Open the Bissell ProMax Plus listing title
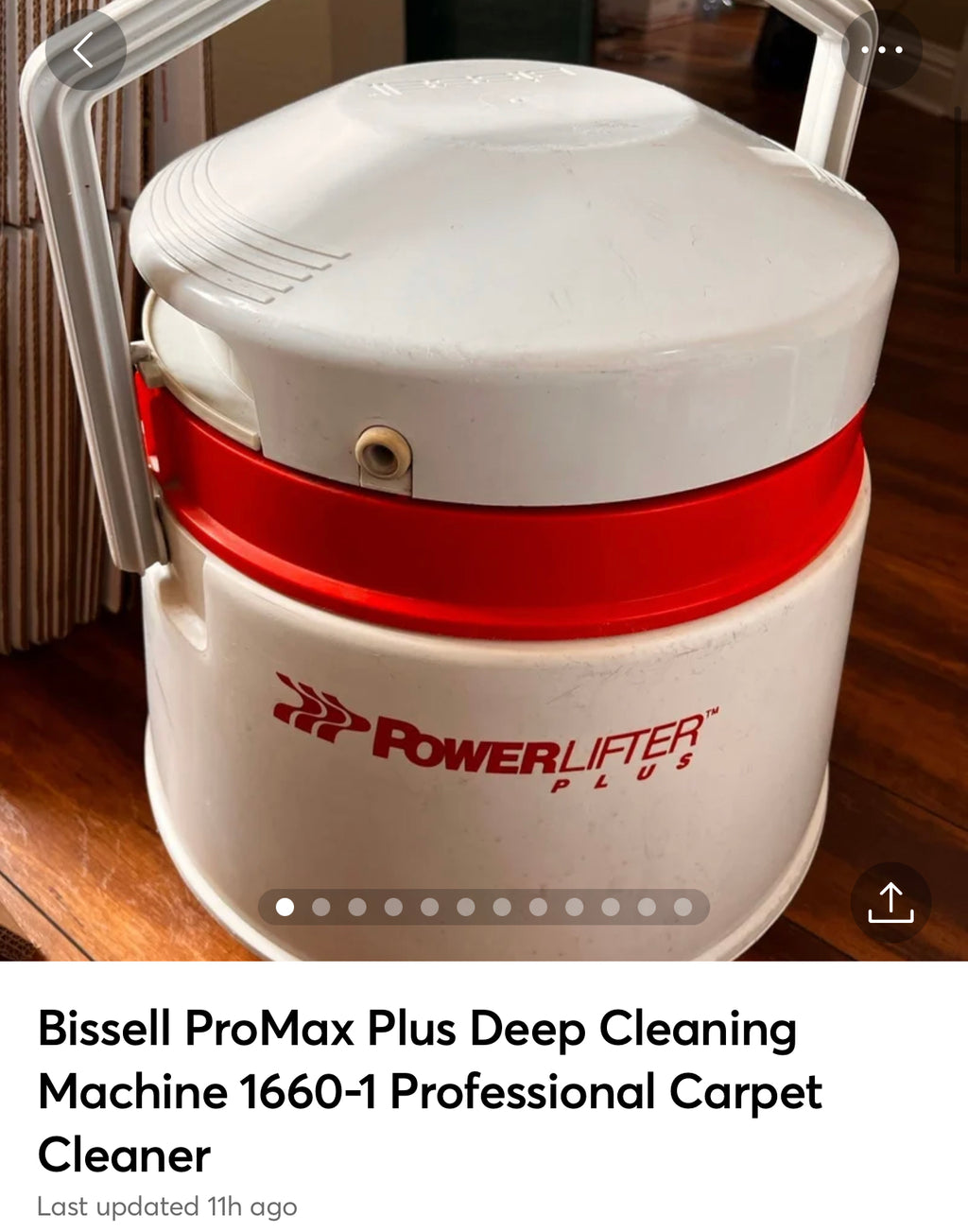 [x=431, y=1085]
